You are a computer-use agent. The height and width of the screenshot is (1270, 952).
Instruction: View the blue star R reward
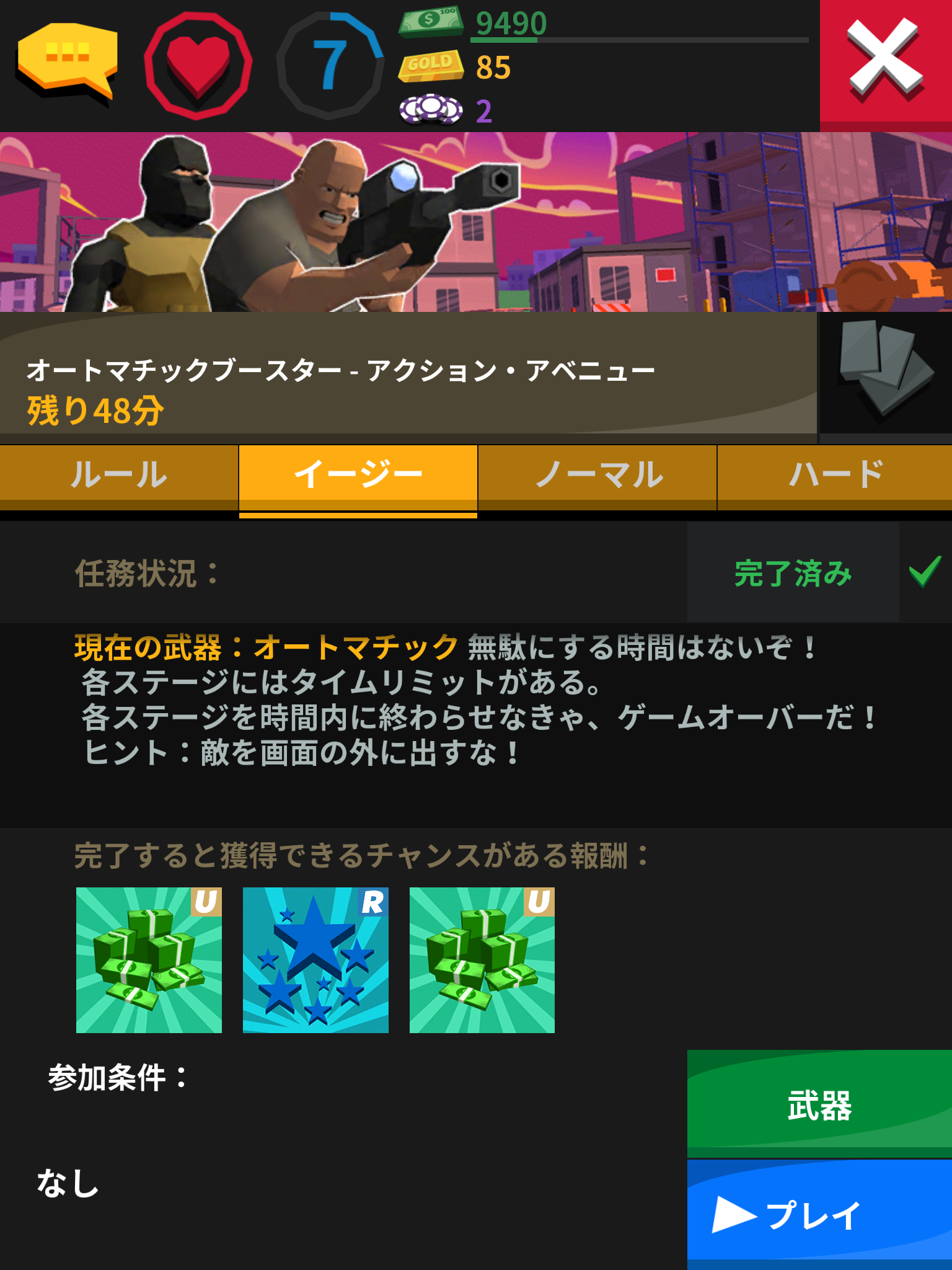(x=315, y=960)
